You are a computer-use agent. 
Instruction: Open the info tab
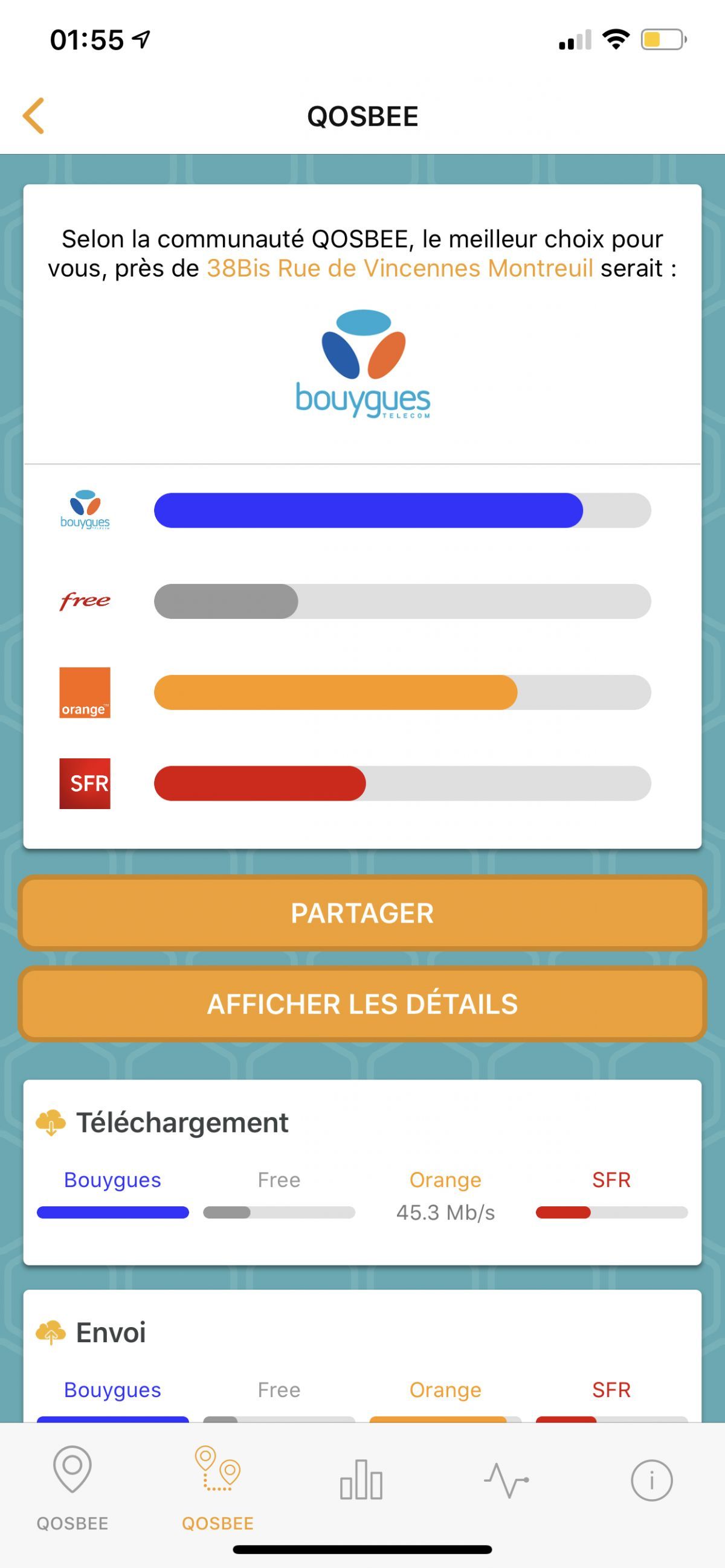point(651,1480)
